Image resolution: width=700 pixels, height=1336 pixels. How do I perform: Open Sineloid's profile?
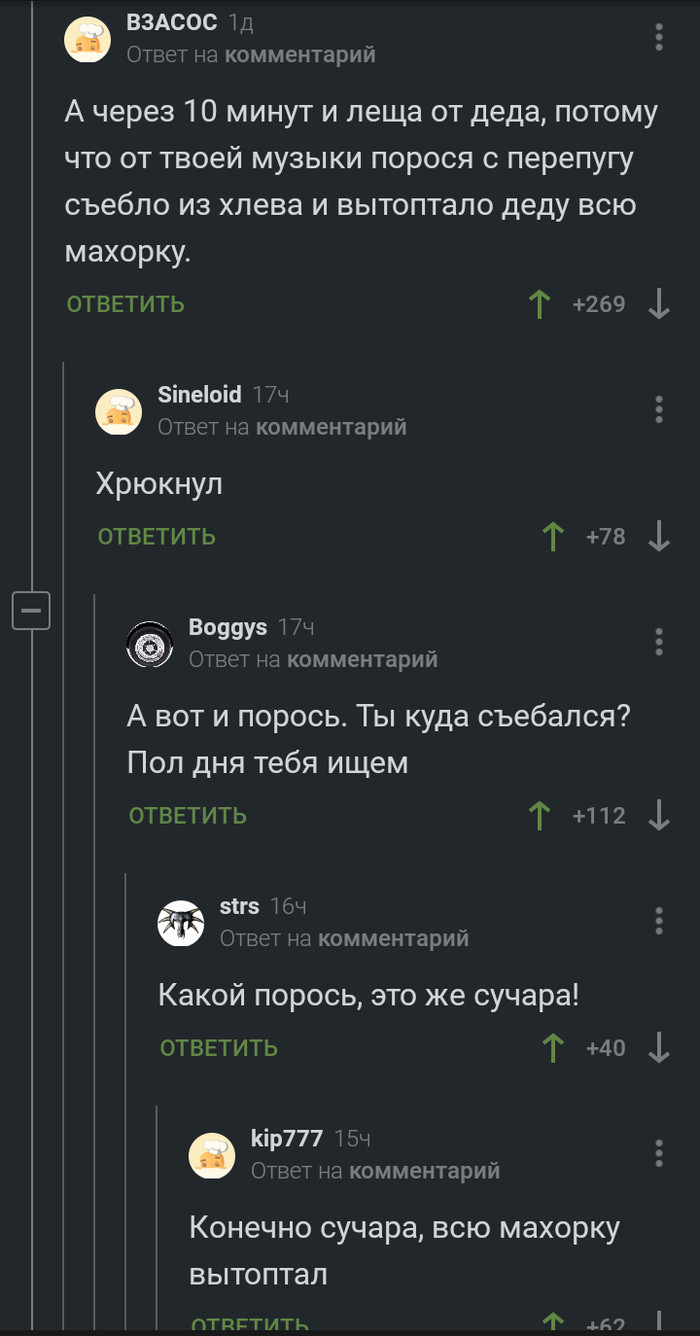(199, 395)
